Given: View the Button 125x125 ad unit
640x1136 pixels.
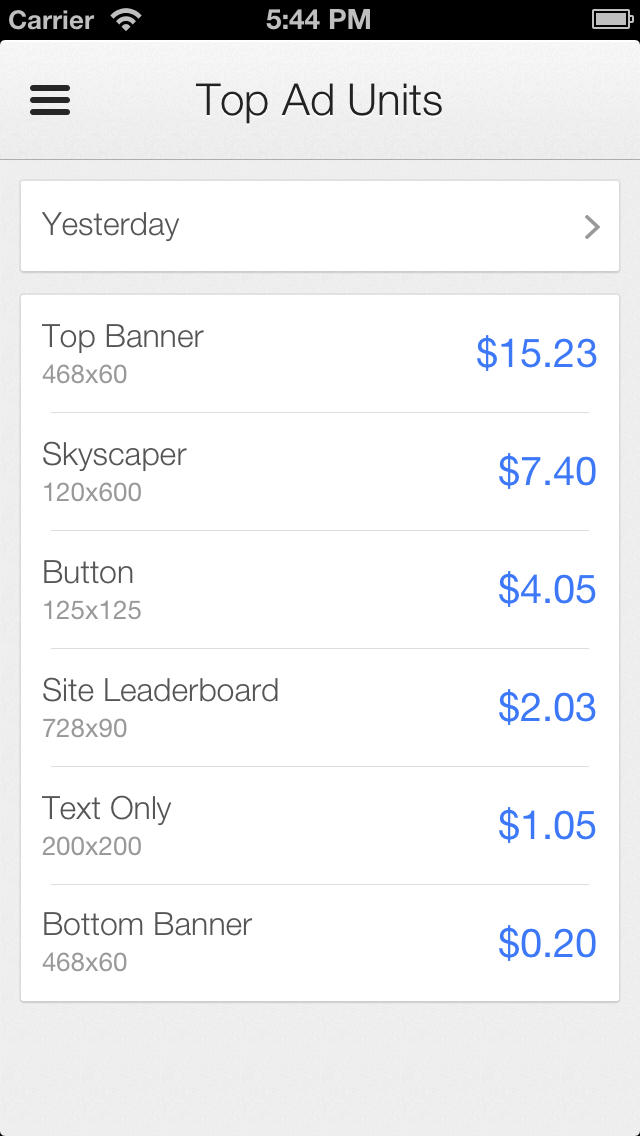Looking at the screenshot, I should [x=320, y=590].
